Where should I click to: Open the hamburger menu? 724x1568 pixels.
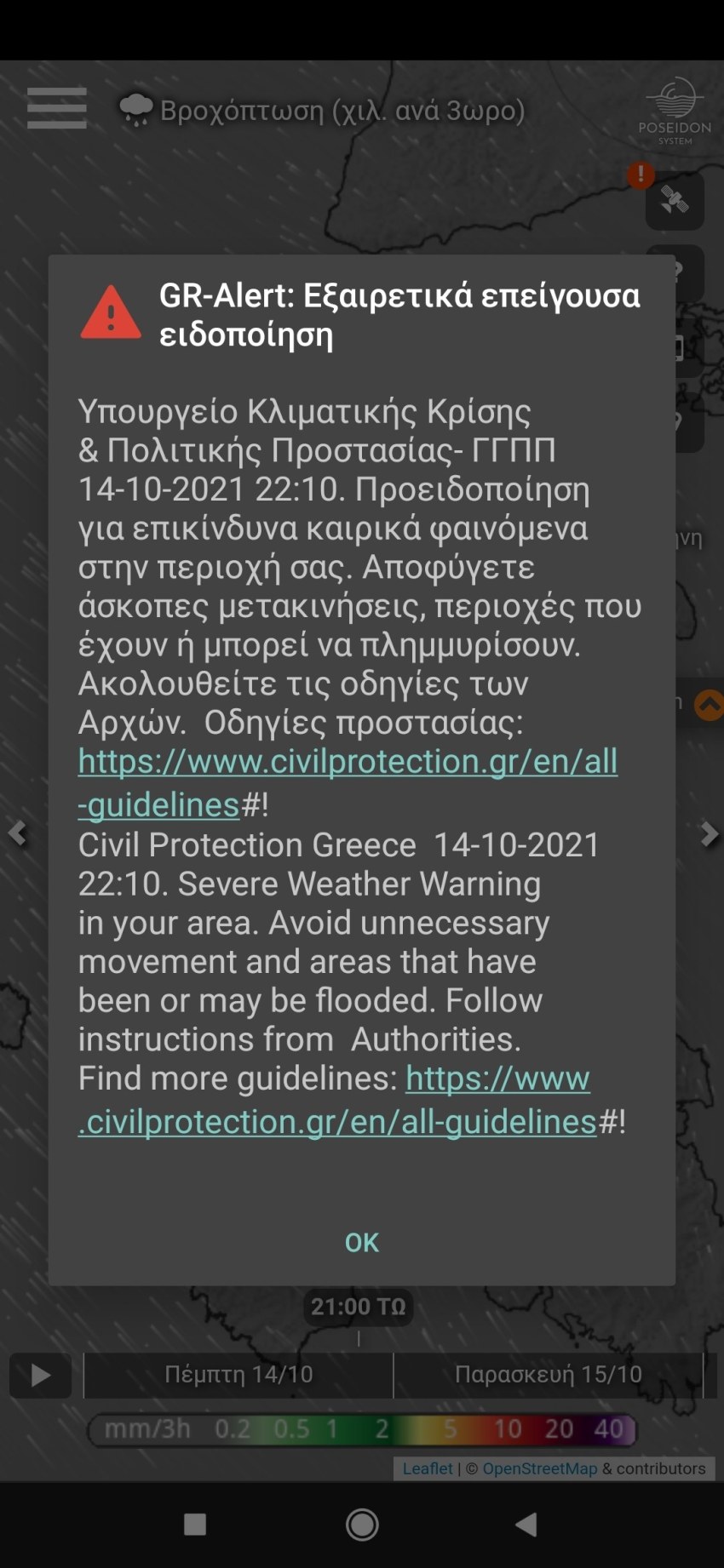(x=56, y=108)
